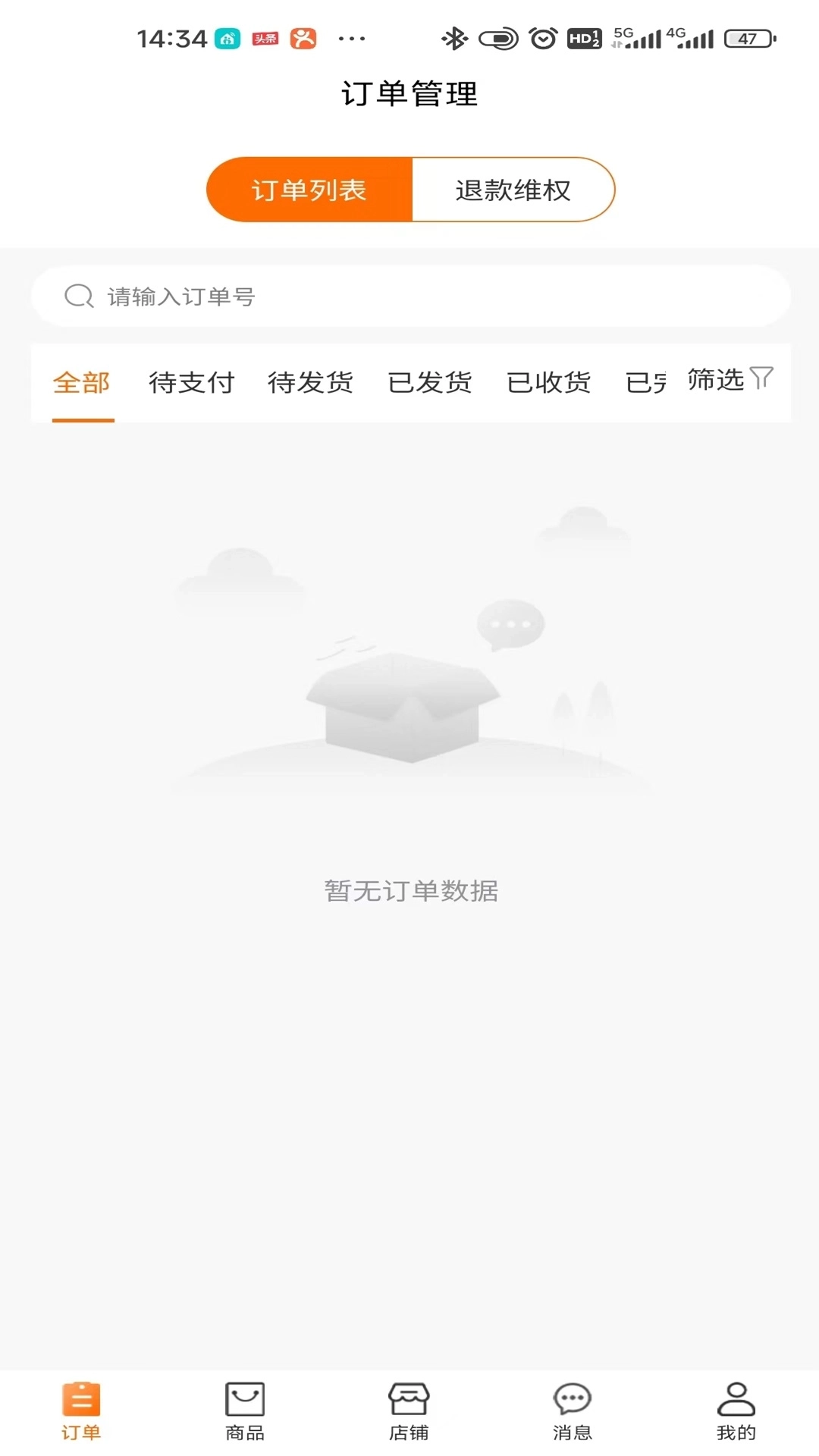This screenshot has height=1456, width=819.
Task: Select the 订单 orders icon in bottom navigation
Action: [80, 1404]
